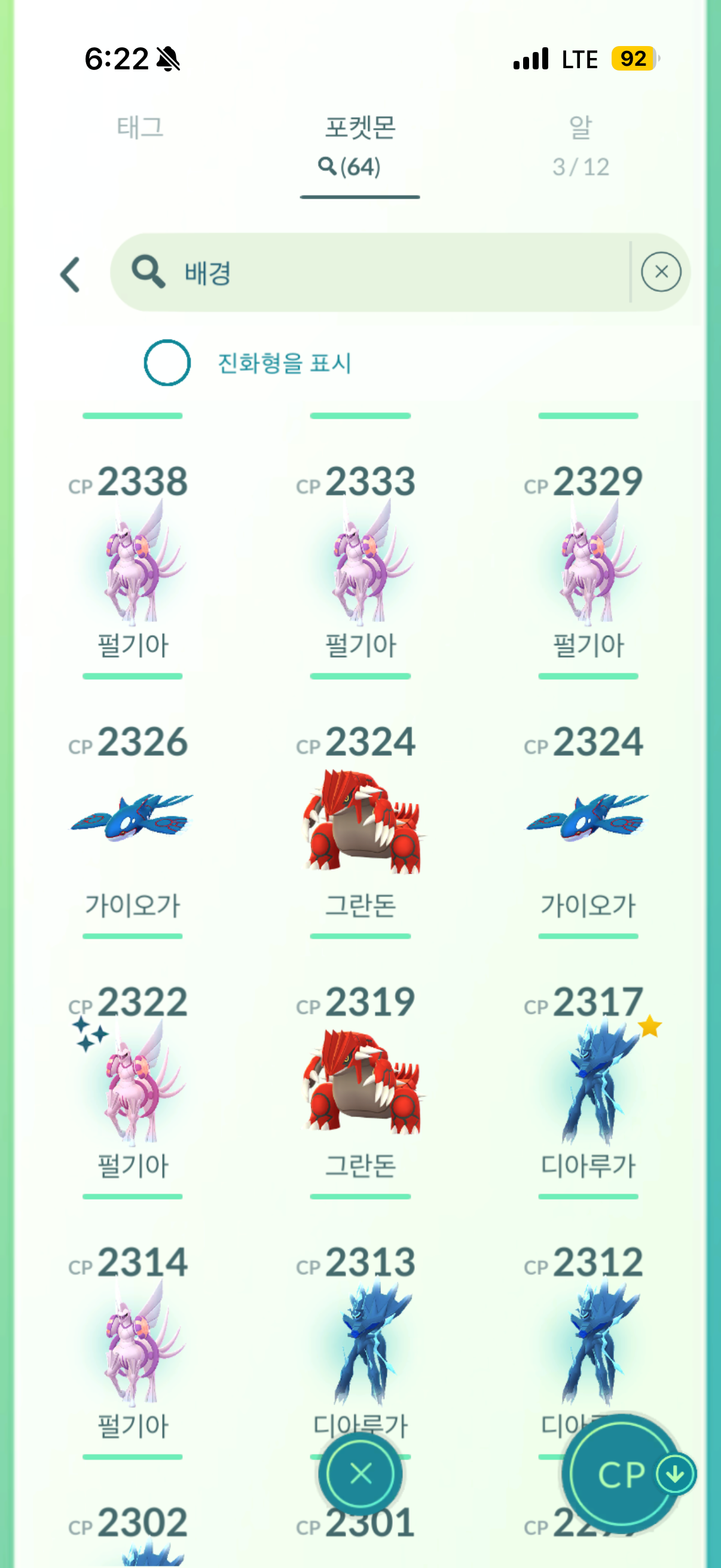This screenshot has height=1568, width=721.
Task: Clear the 배경 search text
Action: [x=661, y=272]
